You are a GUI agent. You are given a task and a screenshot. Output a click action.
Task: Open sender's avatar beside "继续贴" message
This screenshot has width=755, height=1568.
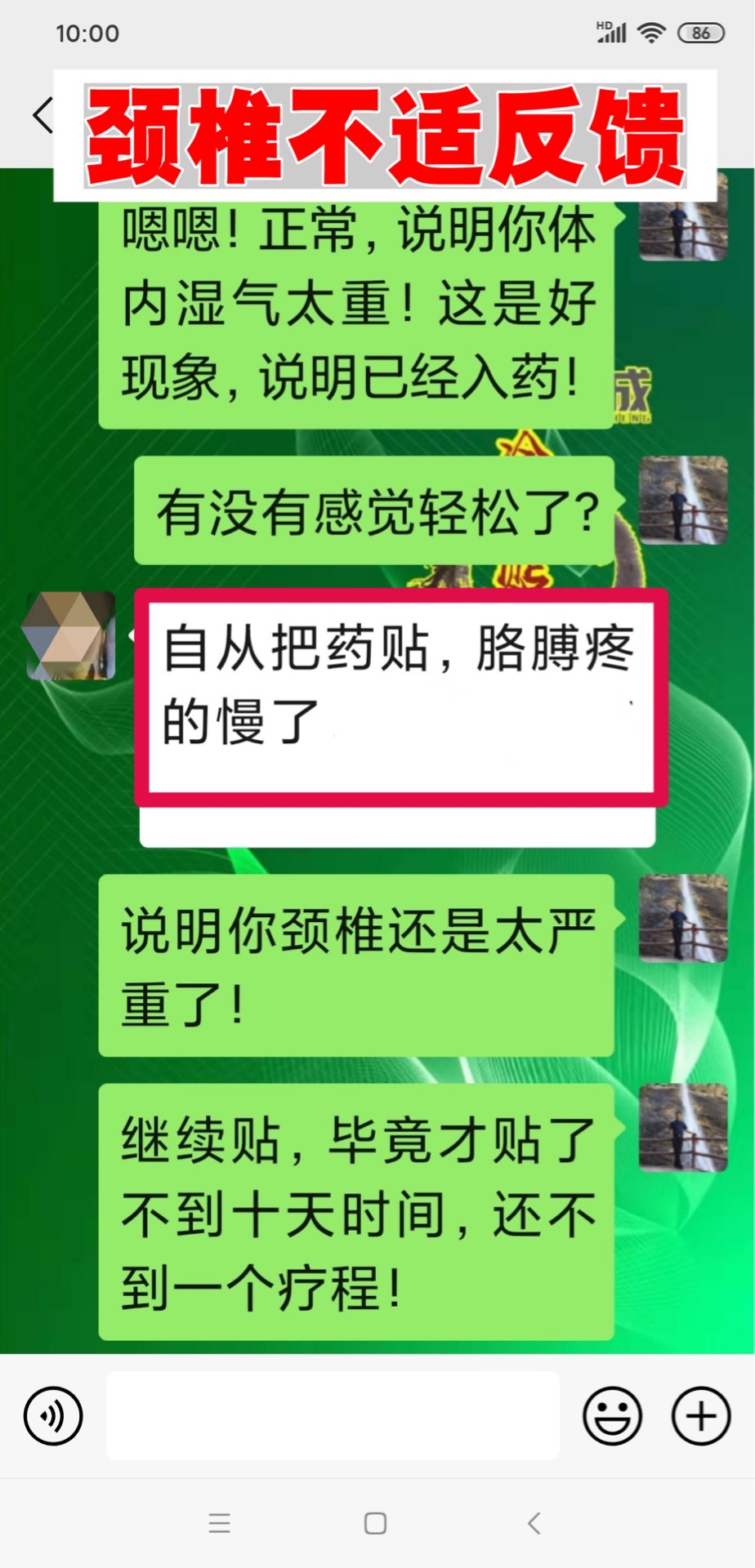click(683, 1128)
